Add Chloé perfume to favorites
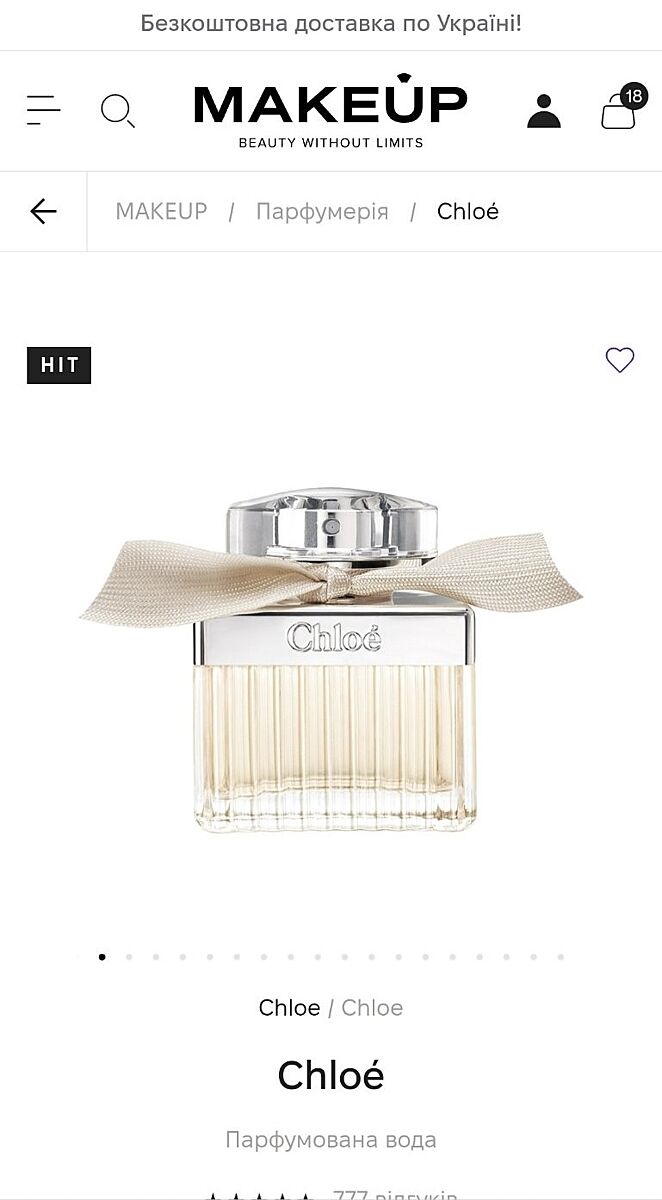The height and width of the screenshot is (1200, 662). (620, 360)
